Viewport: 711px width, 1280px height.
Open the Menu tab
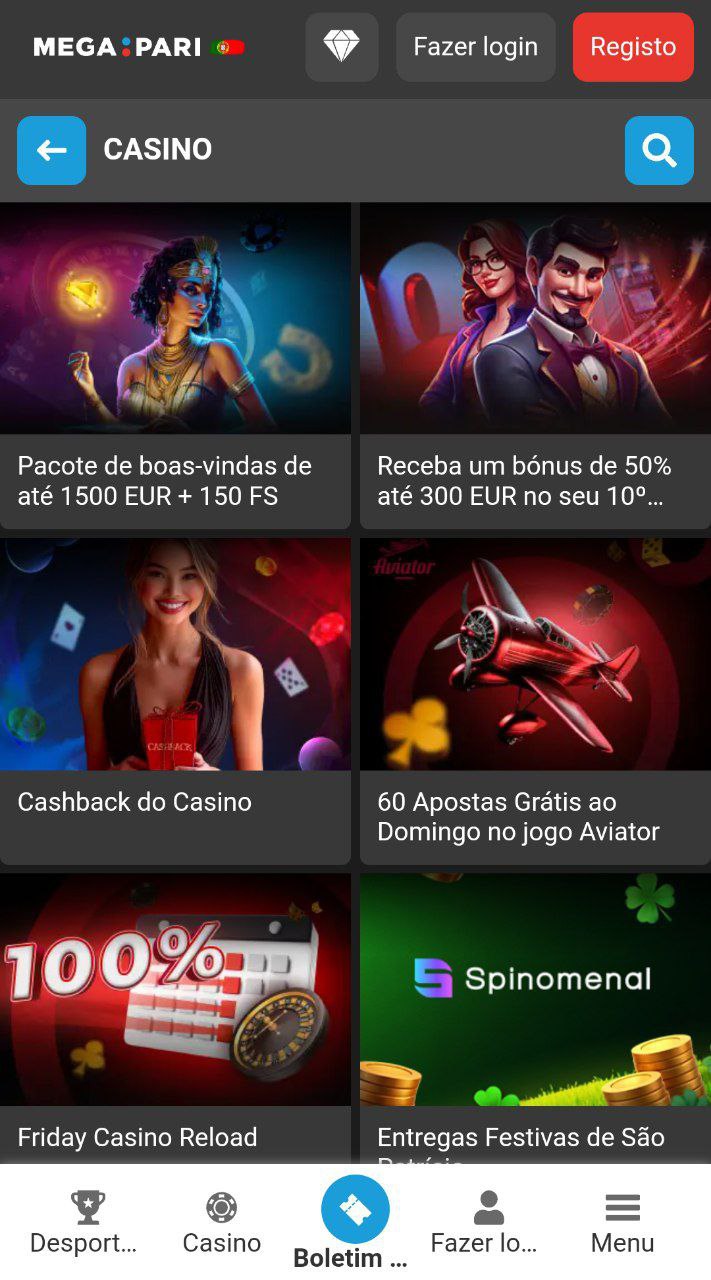[622, 1222]
